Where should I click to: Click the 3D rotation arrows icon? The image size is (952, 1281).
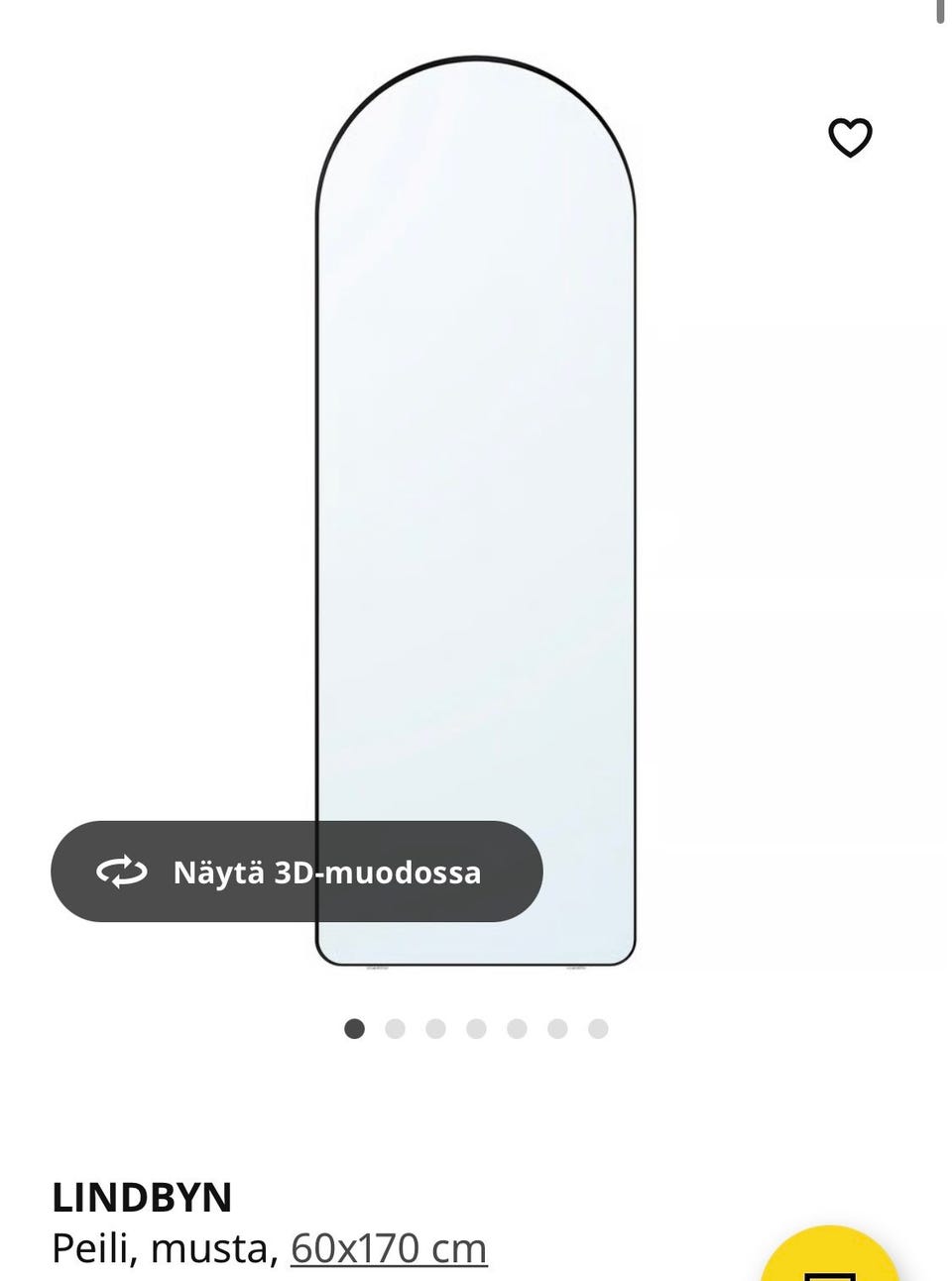coord(123,873)
